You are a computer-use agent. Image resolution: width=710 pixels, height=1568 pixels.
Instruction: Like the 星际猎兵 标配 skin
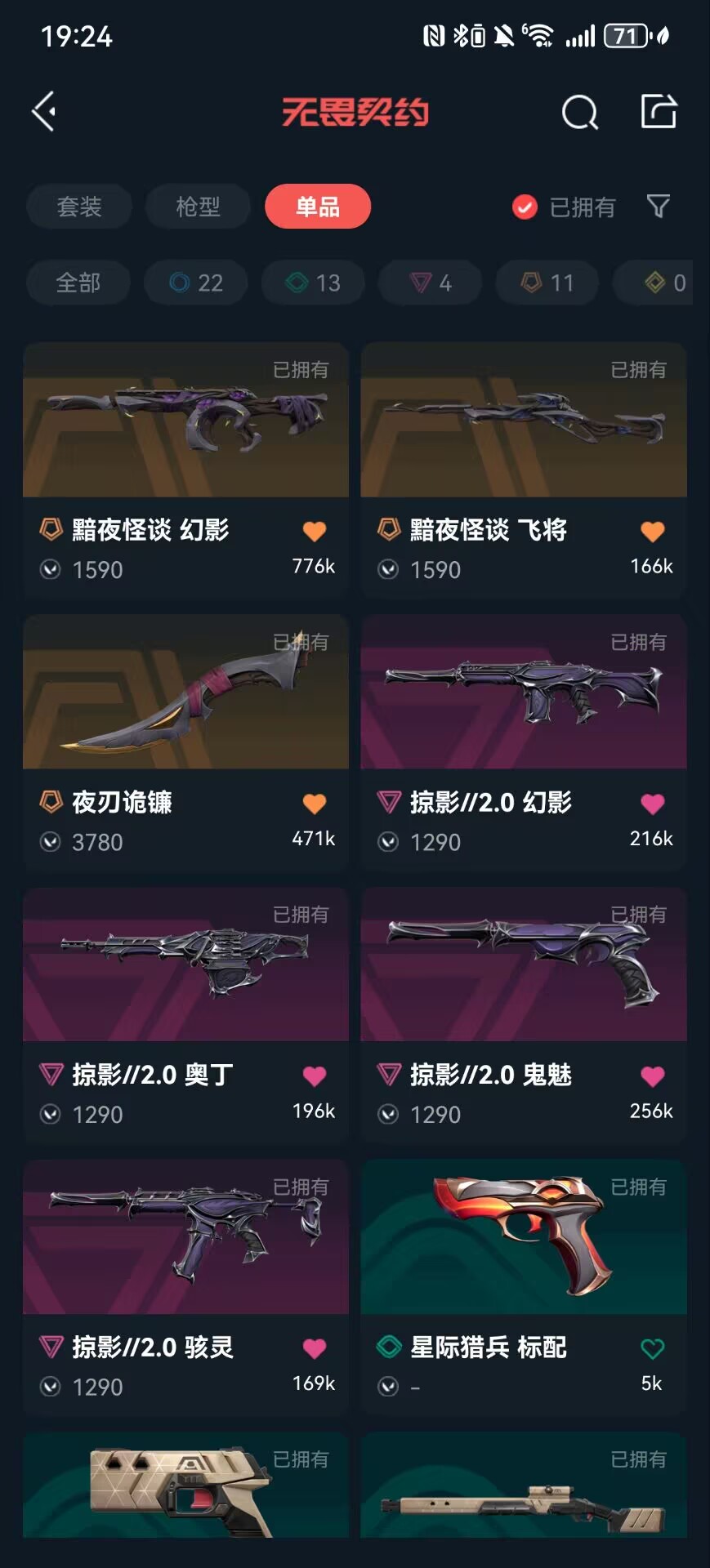pyautogui.click(x=652, y=1348)
